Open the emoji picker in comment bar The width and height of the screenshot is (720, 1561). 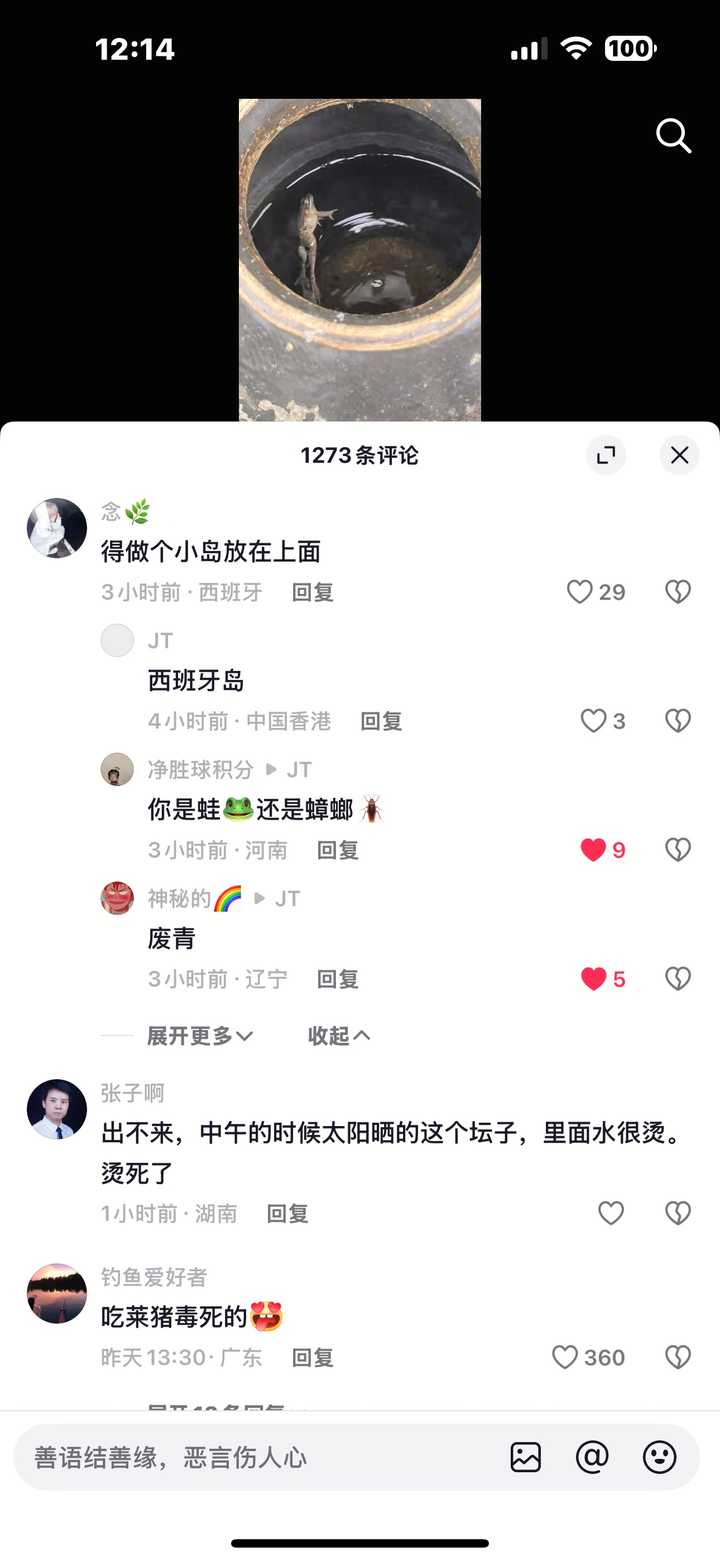pos(659,1457)
